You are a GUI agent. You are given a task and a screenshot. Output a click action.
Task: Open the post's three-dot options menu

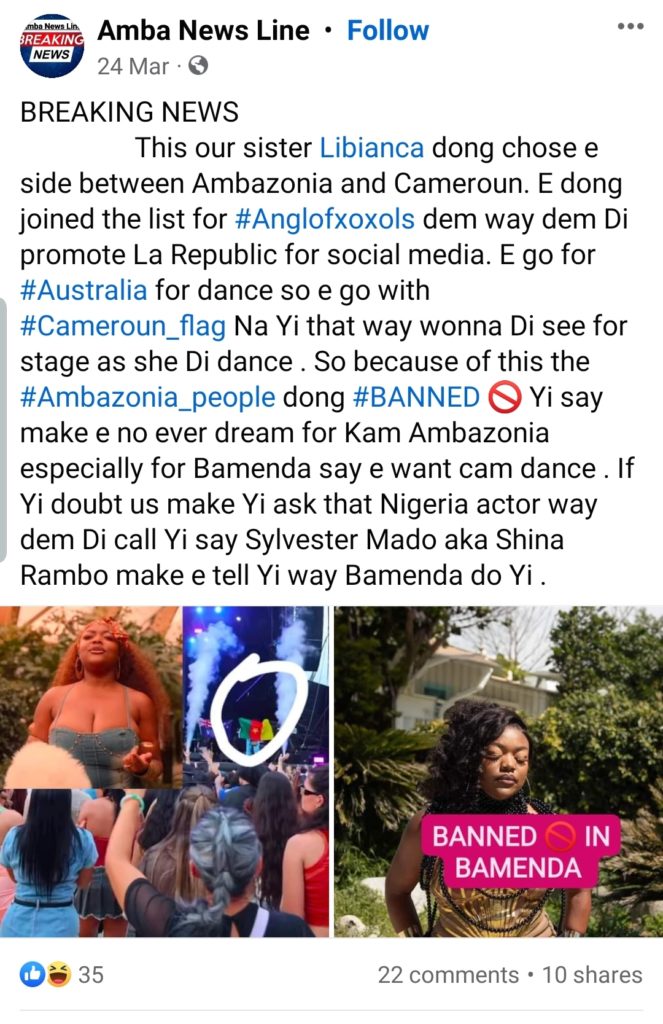coord(629,26)
